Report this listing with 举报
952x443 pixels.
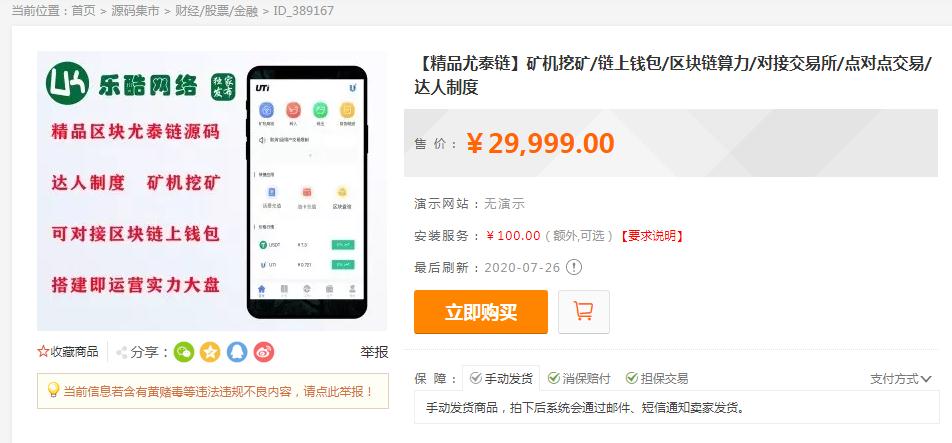374,352
